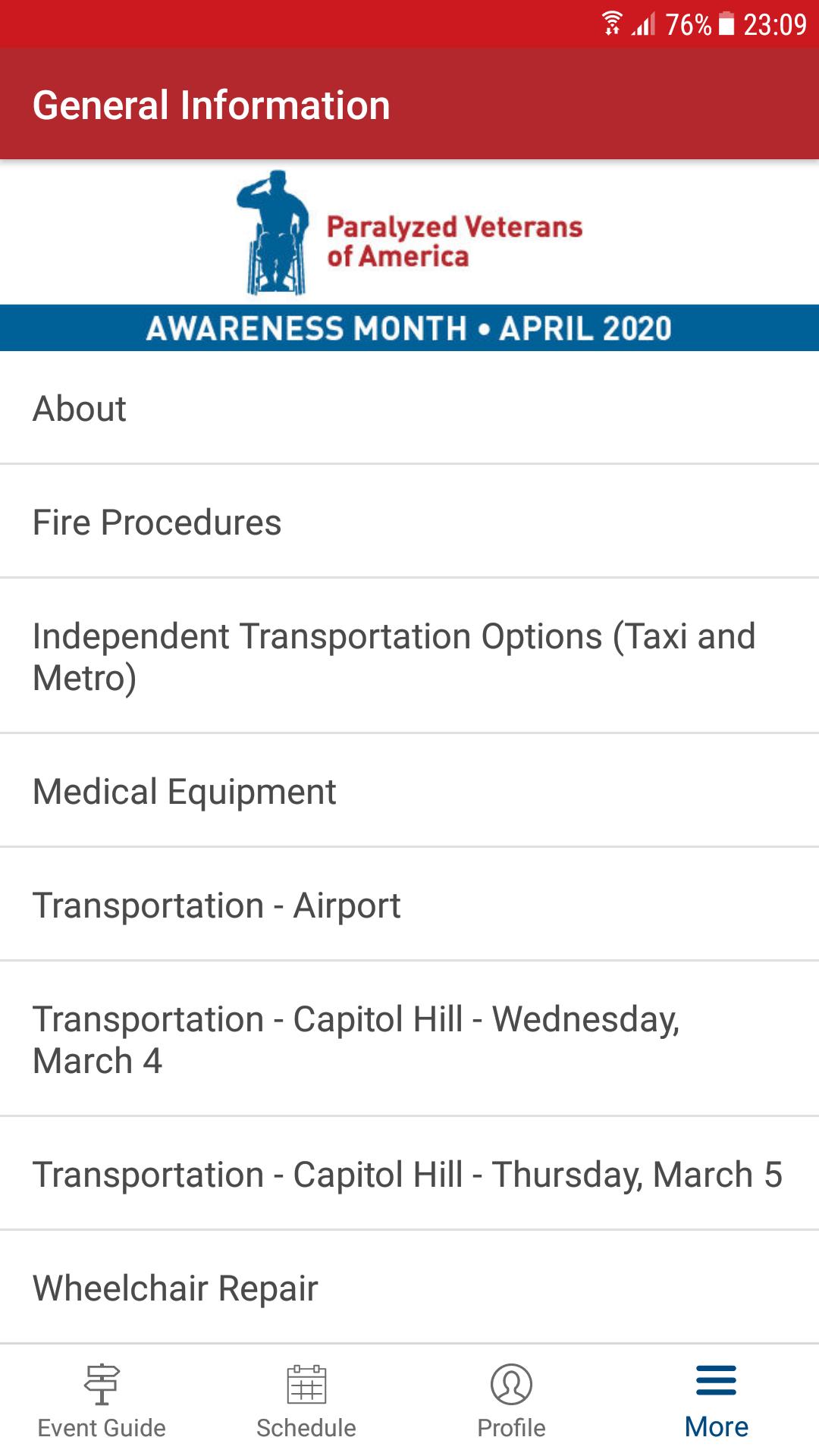
Task: Open Capitol Hill transportation for Wednesday, March 4
Action: tap(409, 1039)
